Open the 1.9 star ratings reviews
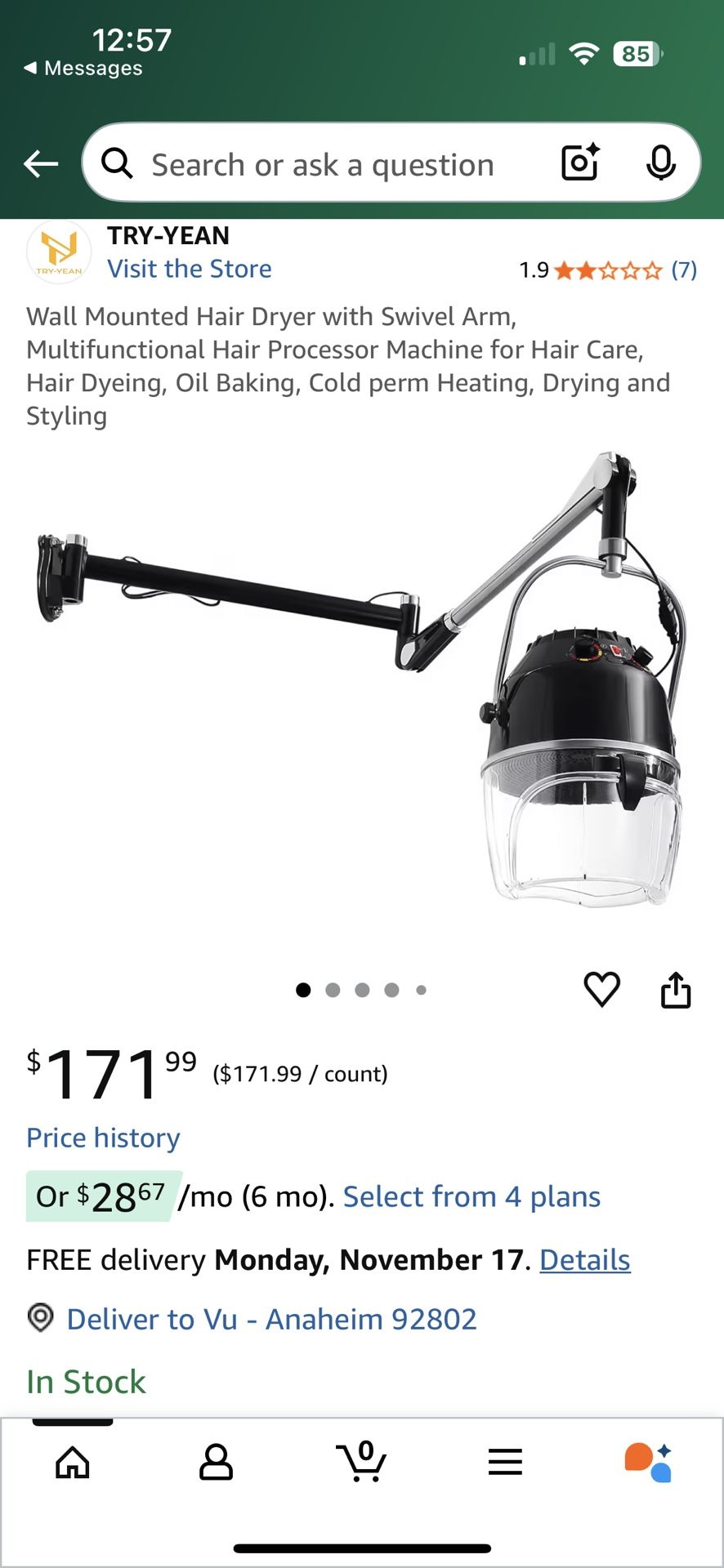Viewport: 724px width, 1568px height. [608, 270]
